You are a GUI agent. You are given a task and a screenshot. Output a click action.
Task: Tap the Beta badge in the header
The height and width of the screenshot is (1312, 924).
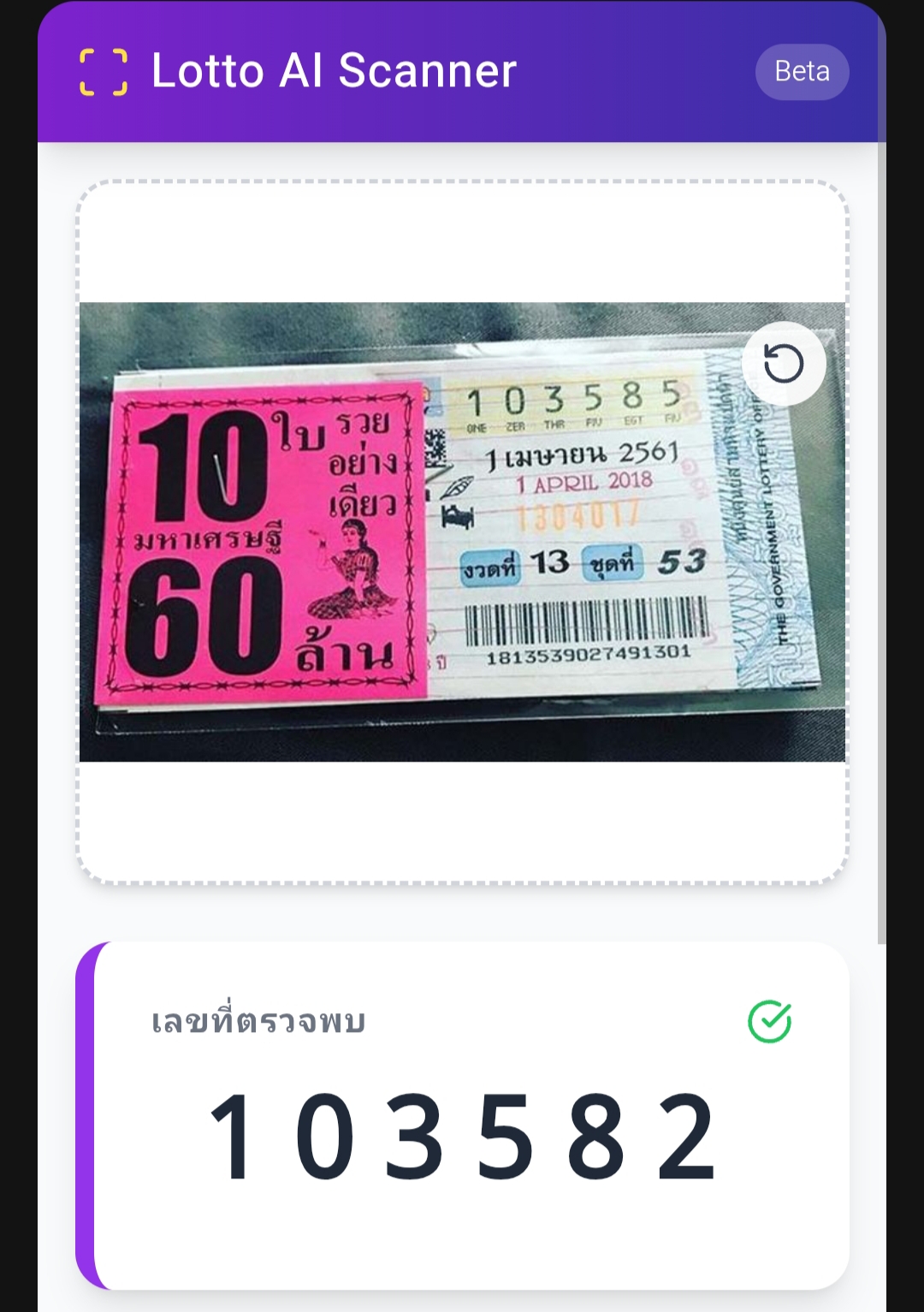coord(802,72)
